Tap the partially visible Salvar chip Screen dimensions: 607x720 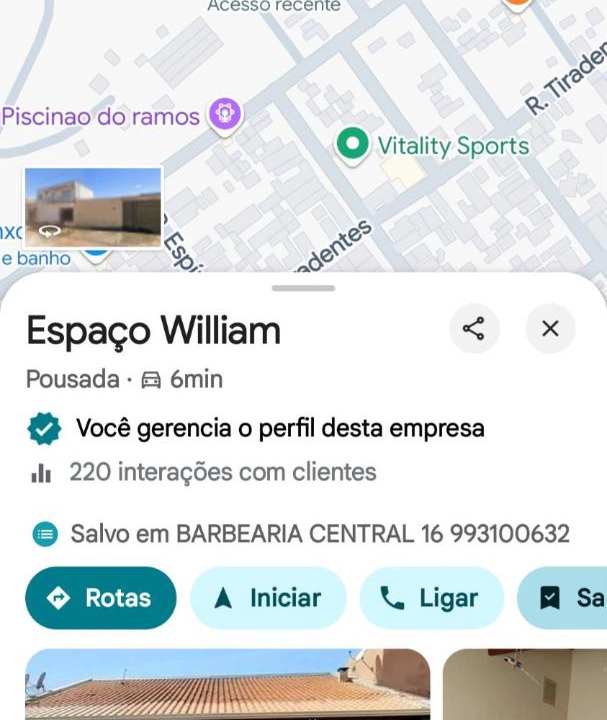(565, 598)
